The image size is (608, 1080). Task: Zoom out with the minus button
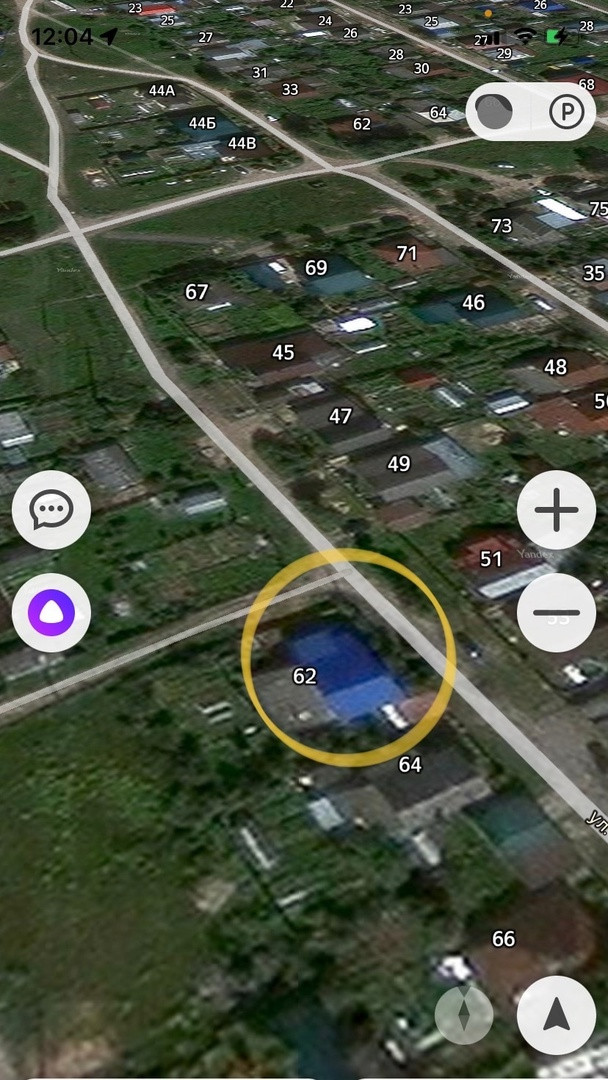point(556,612)
